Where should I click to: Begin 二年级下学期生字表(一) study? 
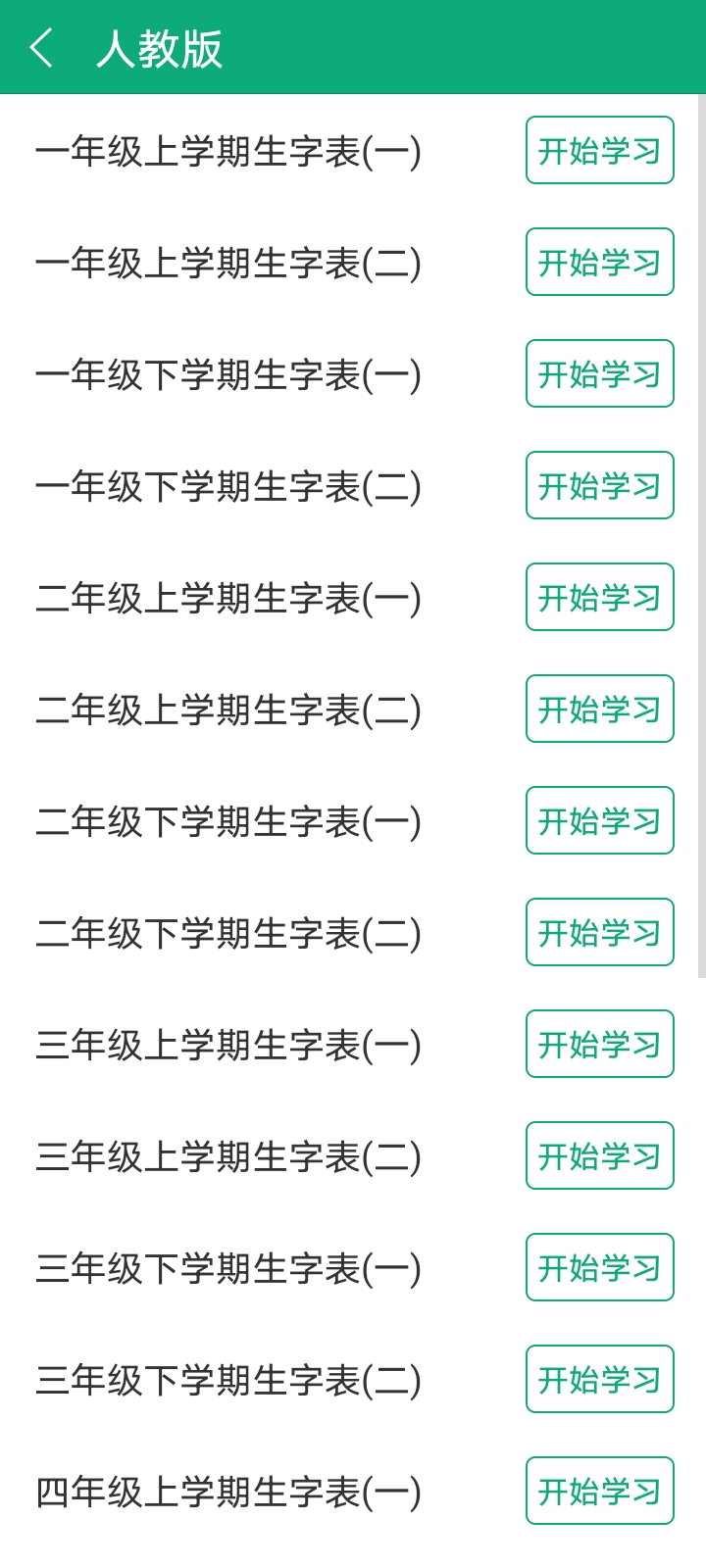(x=600, y=820)
